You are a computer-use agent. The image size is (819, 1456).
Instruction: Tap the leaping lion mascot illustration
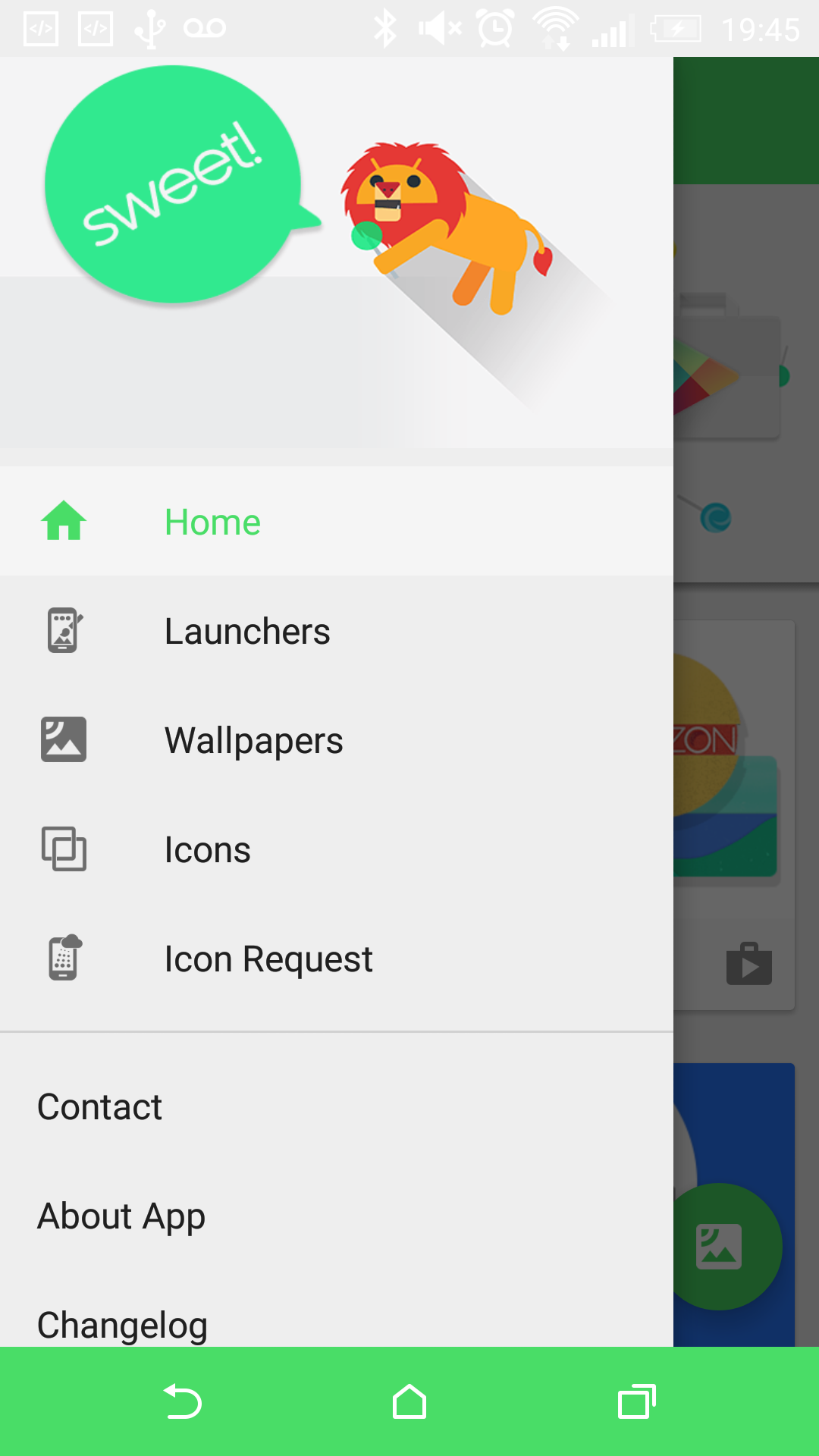(x=440, y=220)
